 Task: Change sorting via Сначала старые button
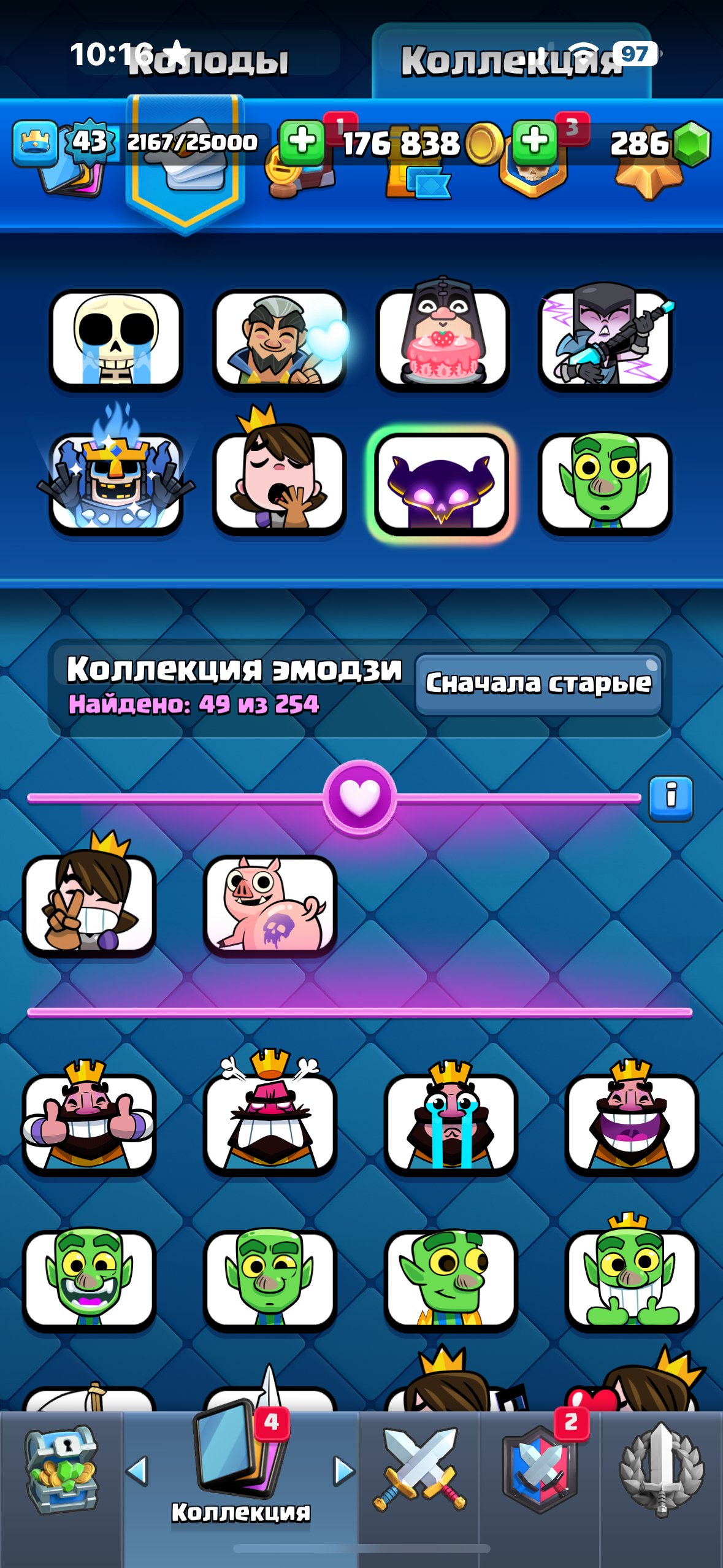coord(538,683)
